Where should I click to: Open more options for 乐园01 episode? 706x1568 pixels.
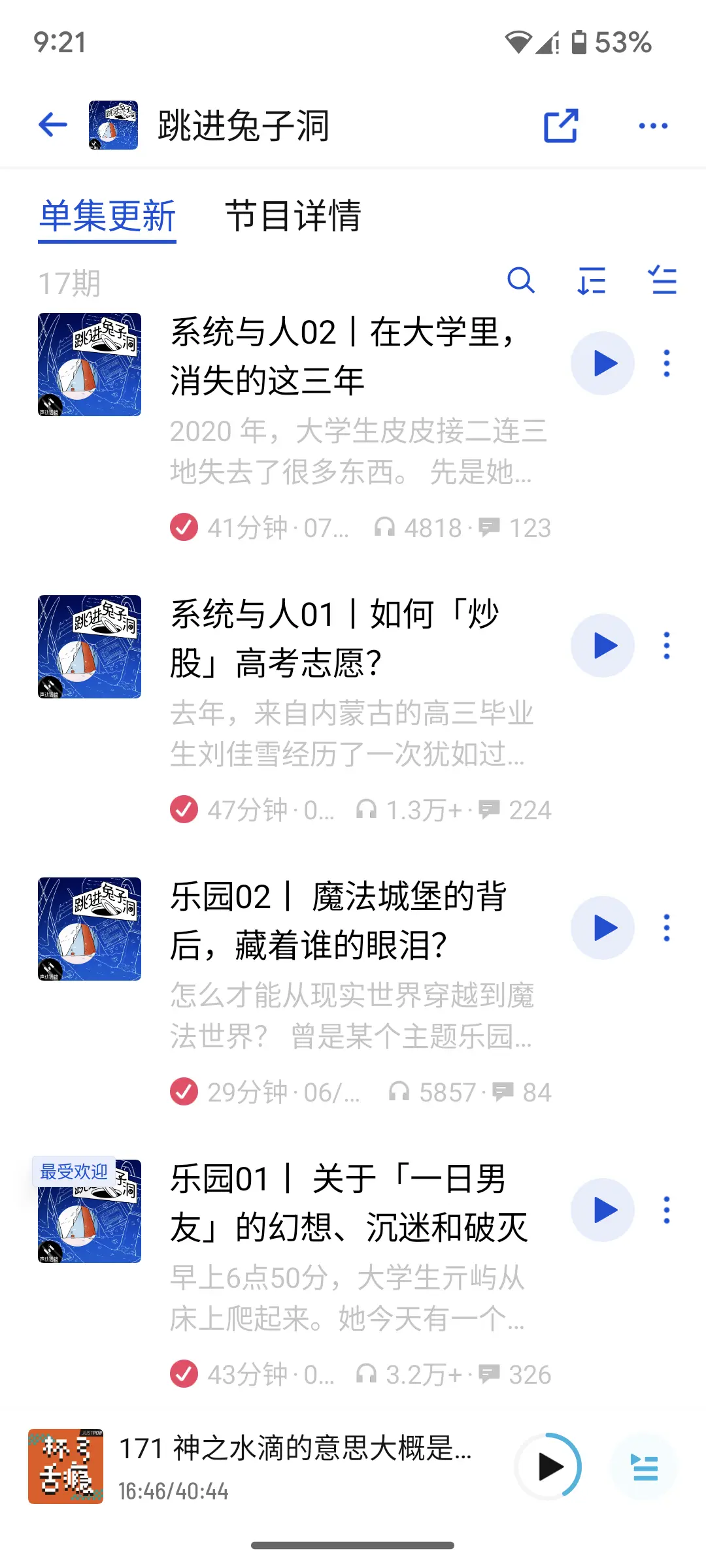coord(667,1210)
